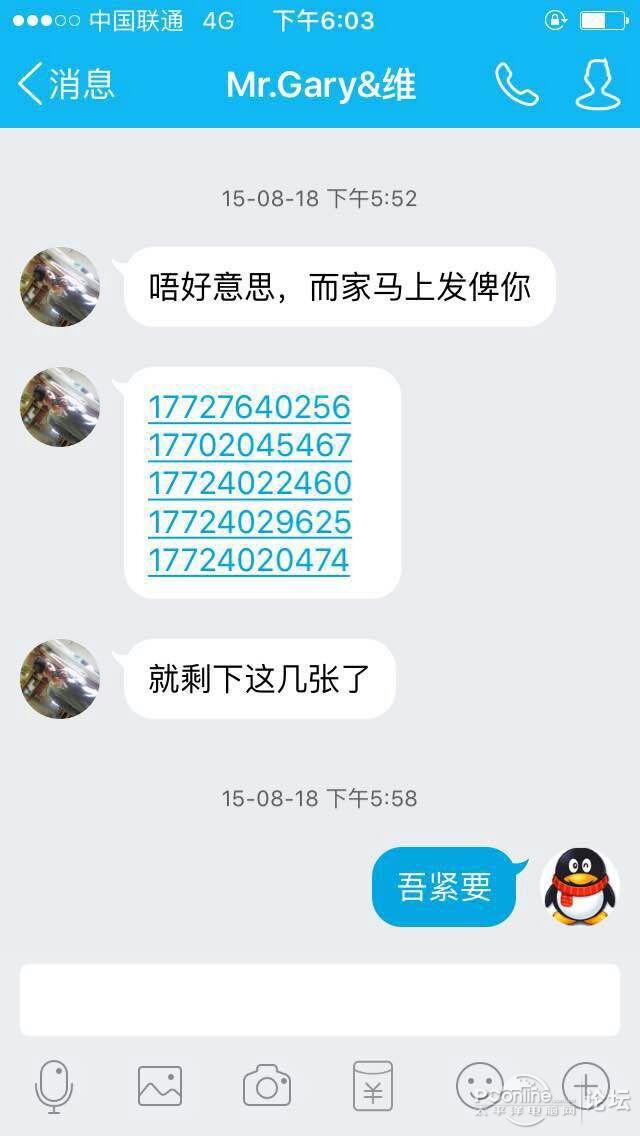Tap my penguin avatar beside 吾紧要

point(580,885)
